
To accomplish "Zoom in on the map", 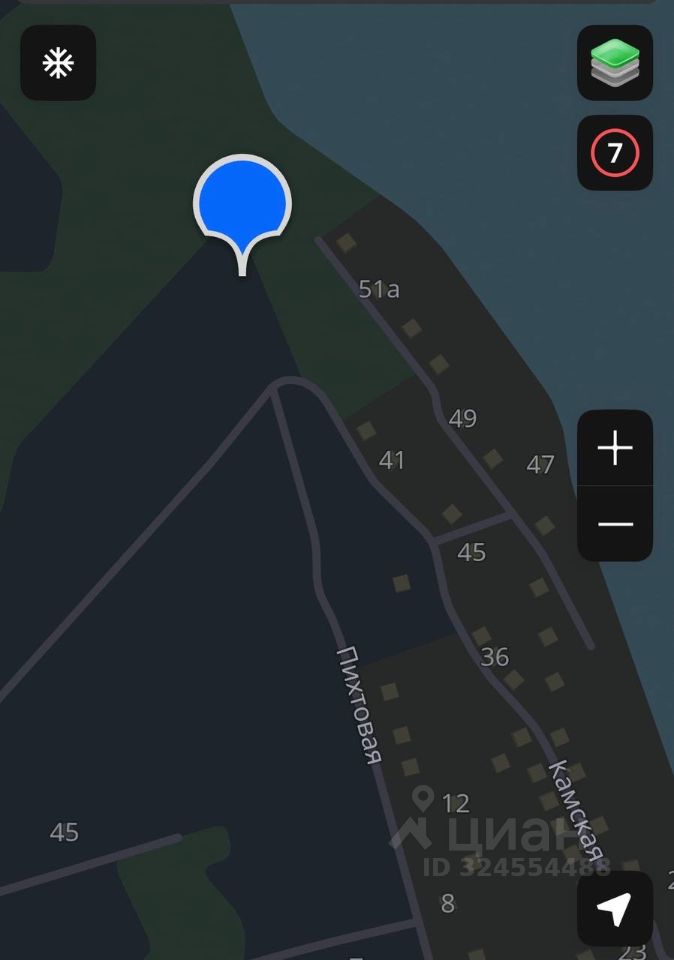I will [615, 449].
